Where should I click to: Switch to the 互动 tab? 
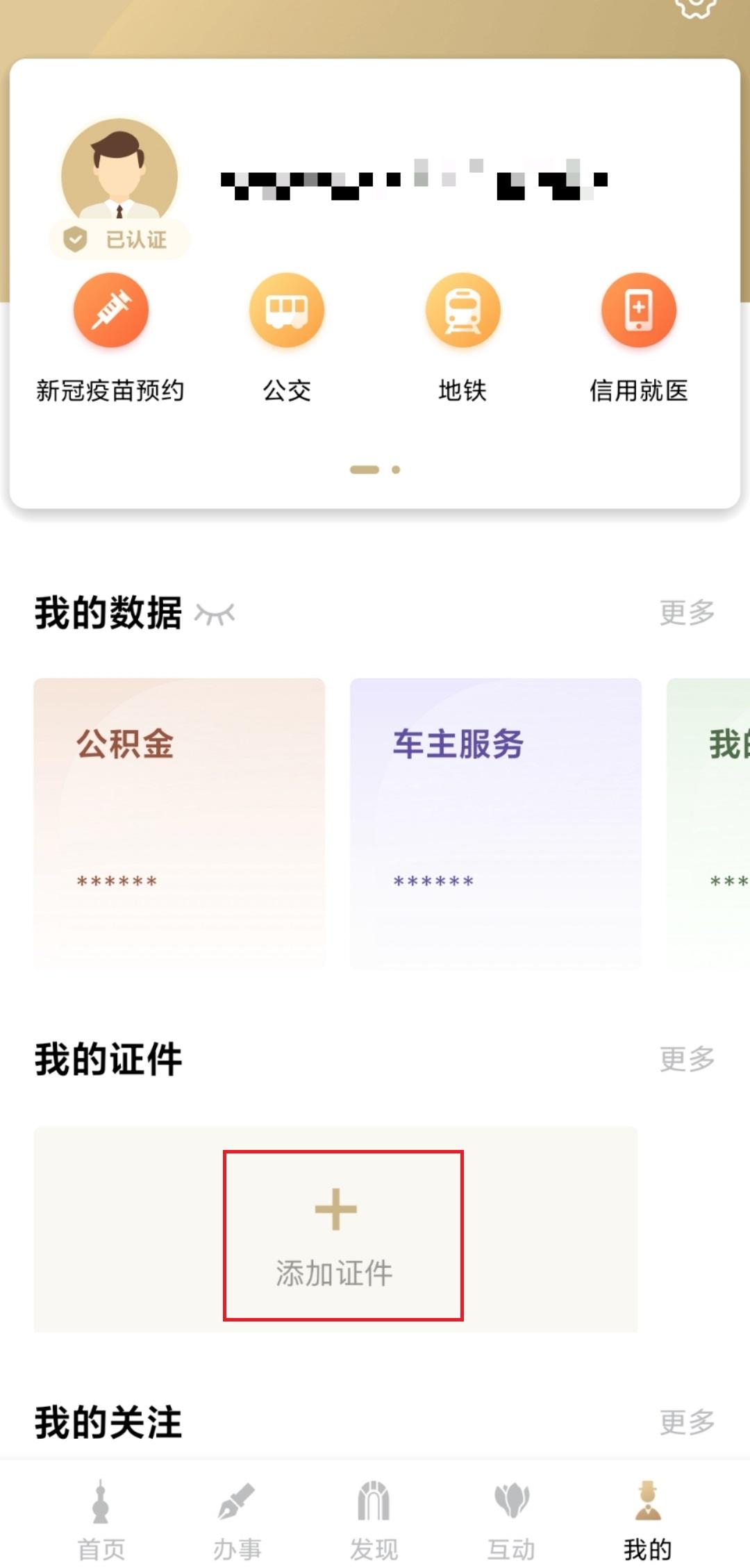(511, 1519)
